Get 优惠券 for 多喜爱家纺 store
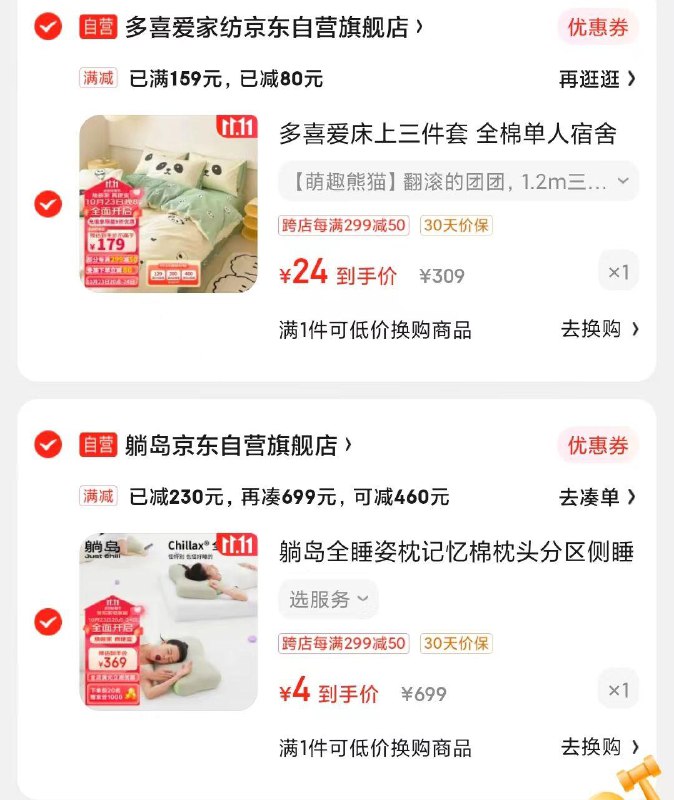674x800 pixels. pos(598,28)
